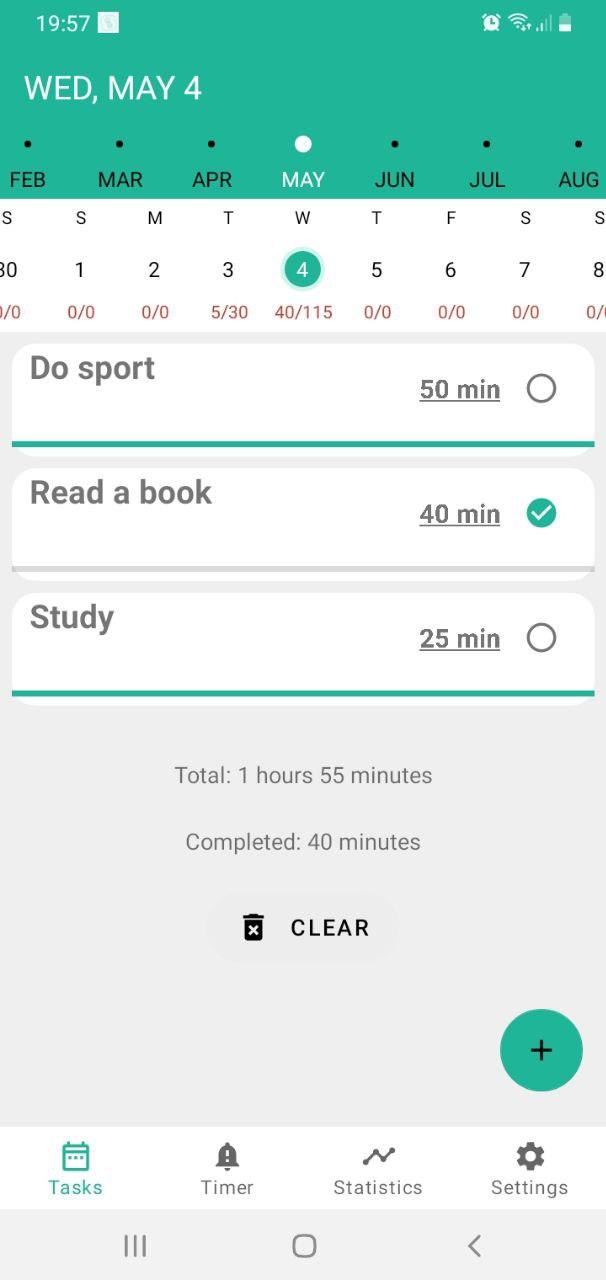The width and height of the screenshot is (606, 1280).
Task: Clear all tasks with the CLEAR button
Action: click(303, 927)
